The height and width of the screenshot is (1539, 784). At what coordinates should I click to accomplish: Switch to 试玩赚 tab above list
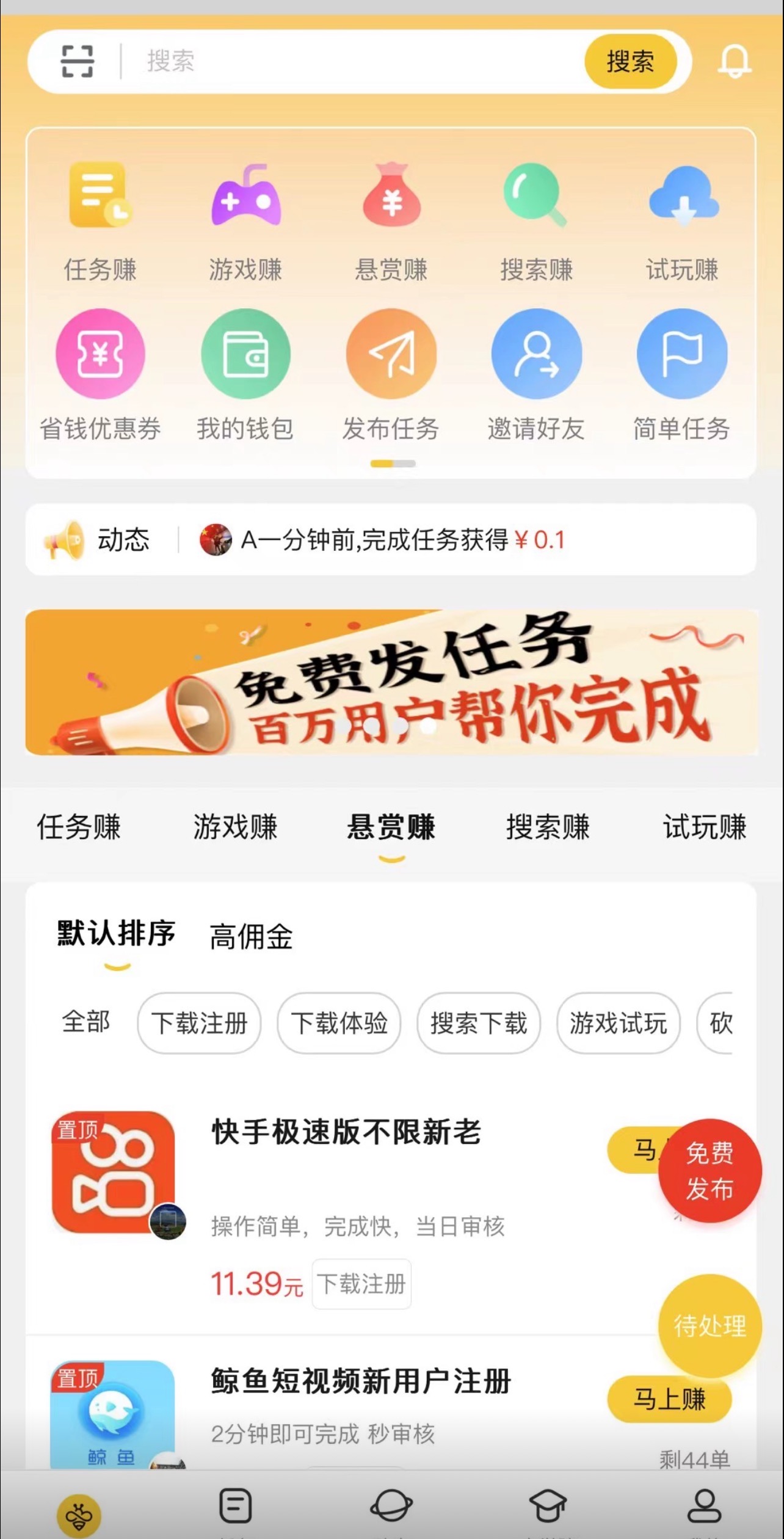pyautogui.click(x=705, y=827)
